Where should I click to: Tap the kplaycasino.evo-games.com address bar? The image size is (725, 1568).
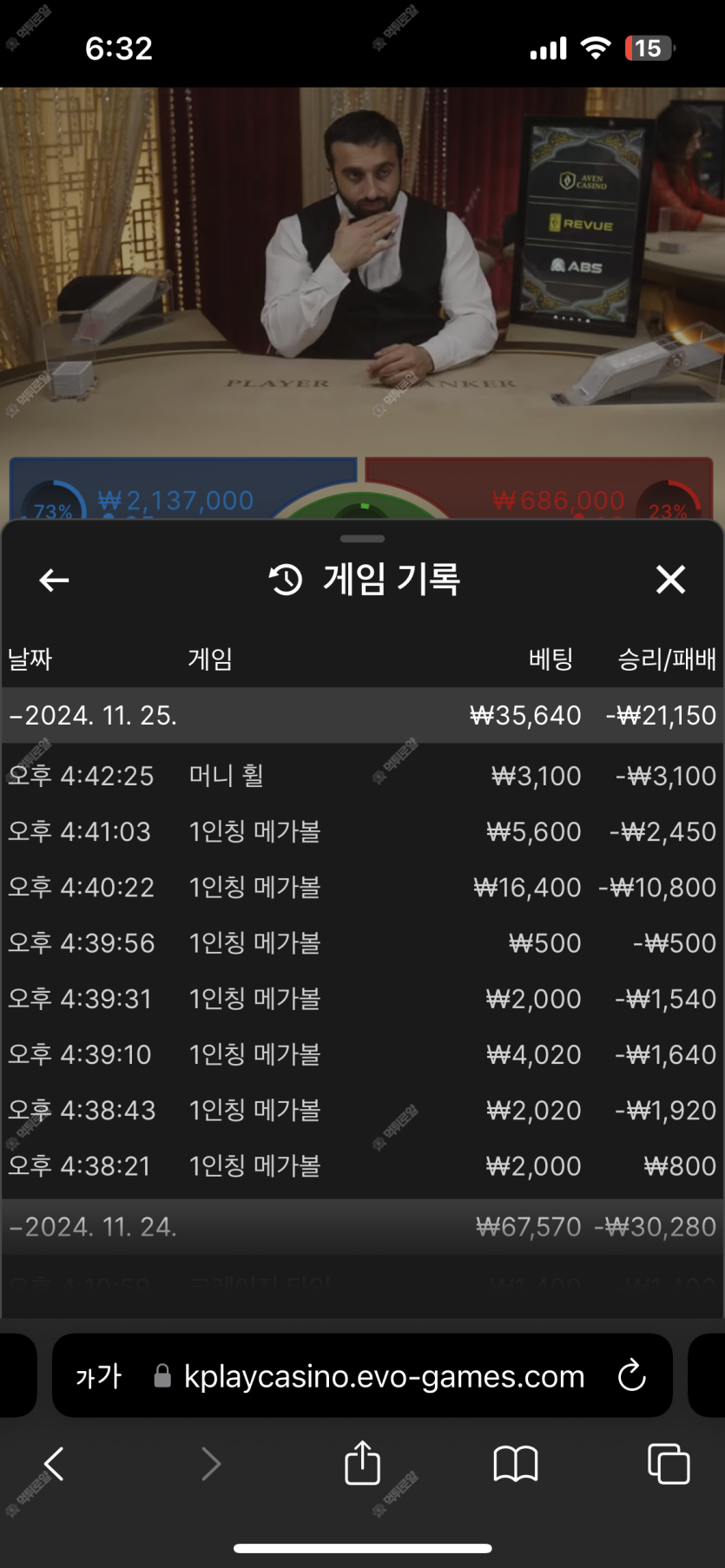point(384,1376)
